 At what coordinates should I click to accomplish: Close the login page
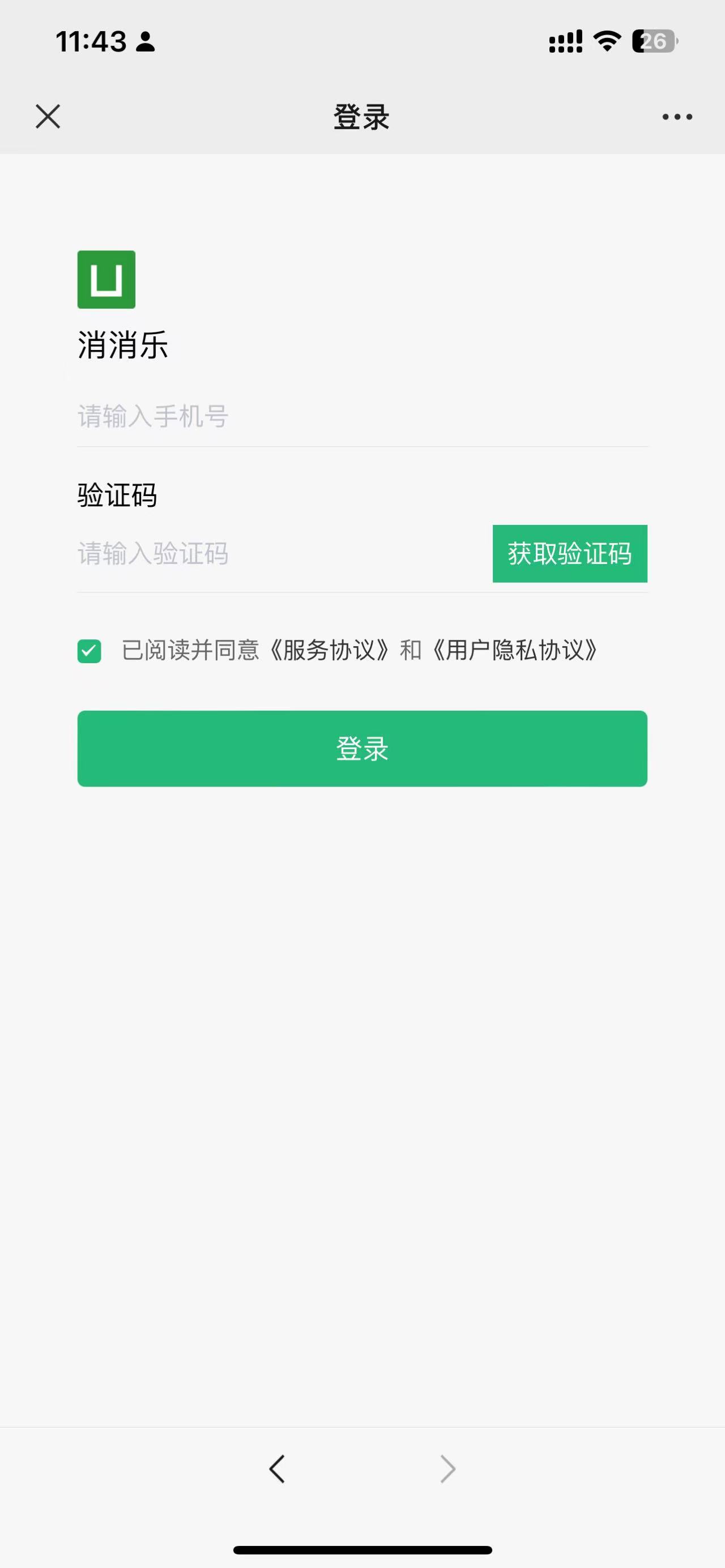click(x=48, y=116)
